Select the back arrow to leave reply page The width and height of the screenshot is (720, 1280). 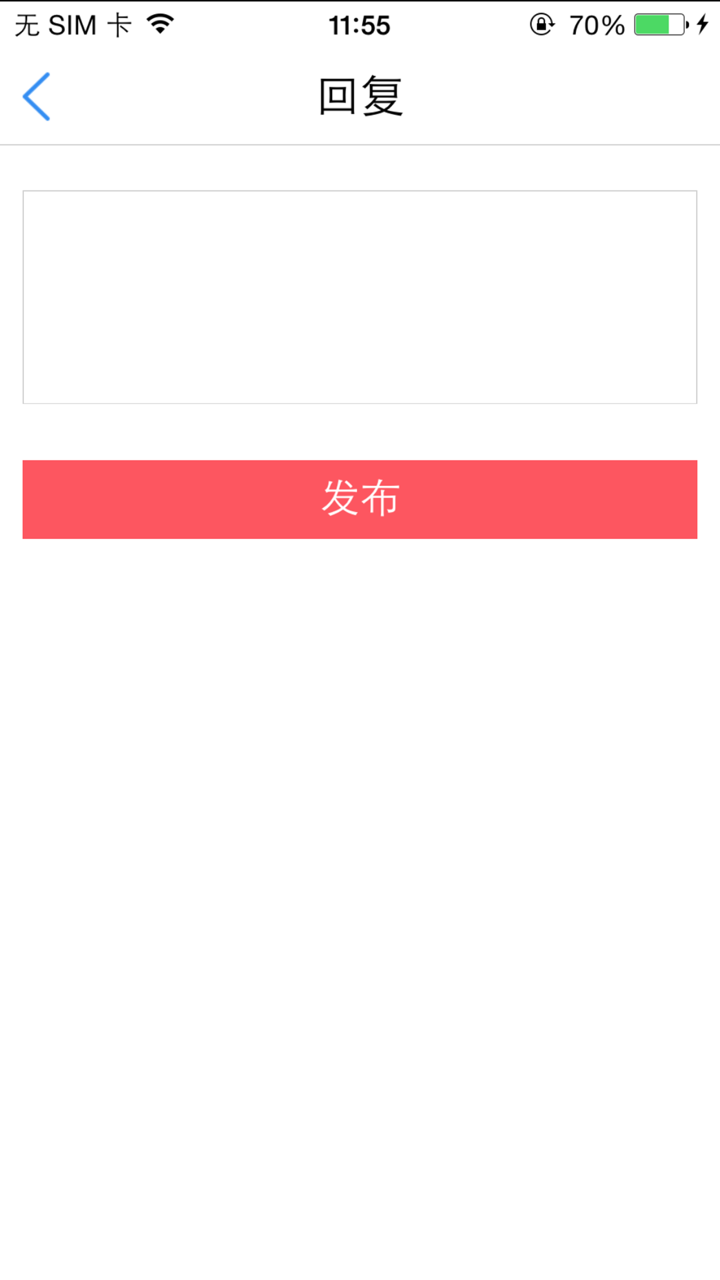click(x=36, y=96)
